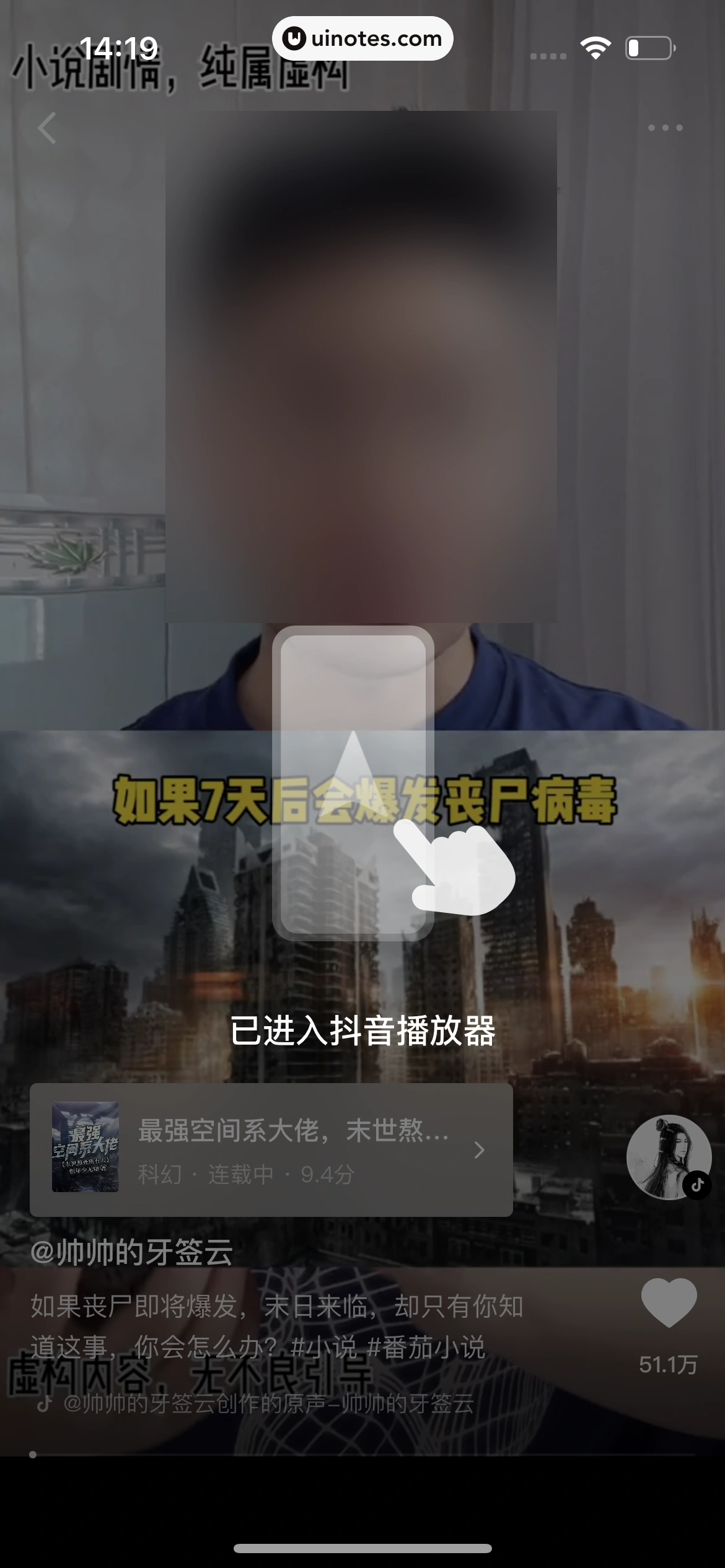Image resolution: width=725 pixels, height=1568 pixels.
Task: Open @帅帅的牙签云 username link
Action: (x=132, y=1252)
